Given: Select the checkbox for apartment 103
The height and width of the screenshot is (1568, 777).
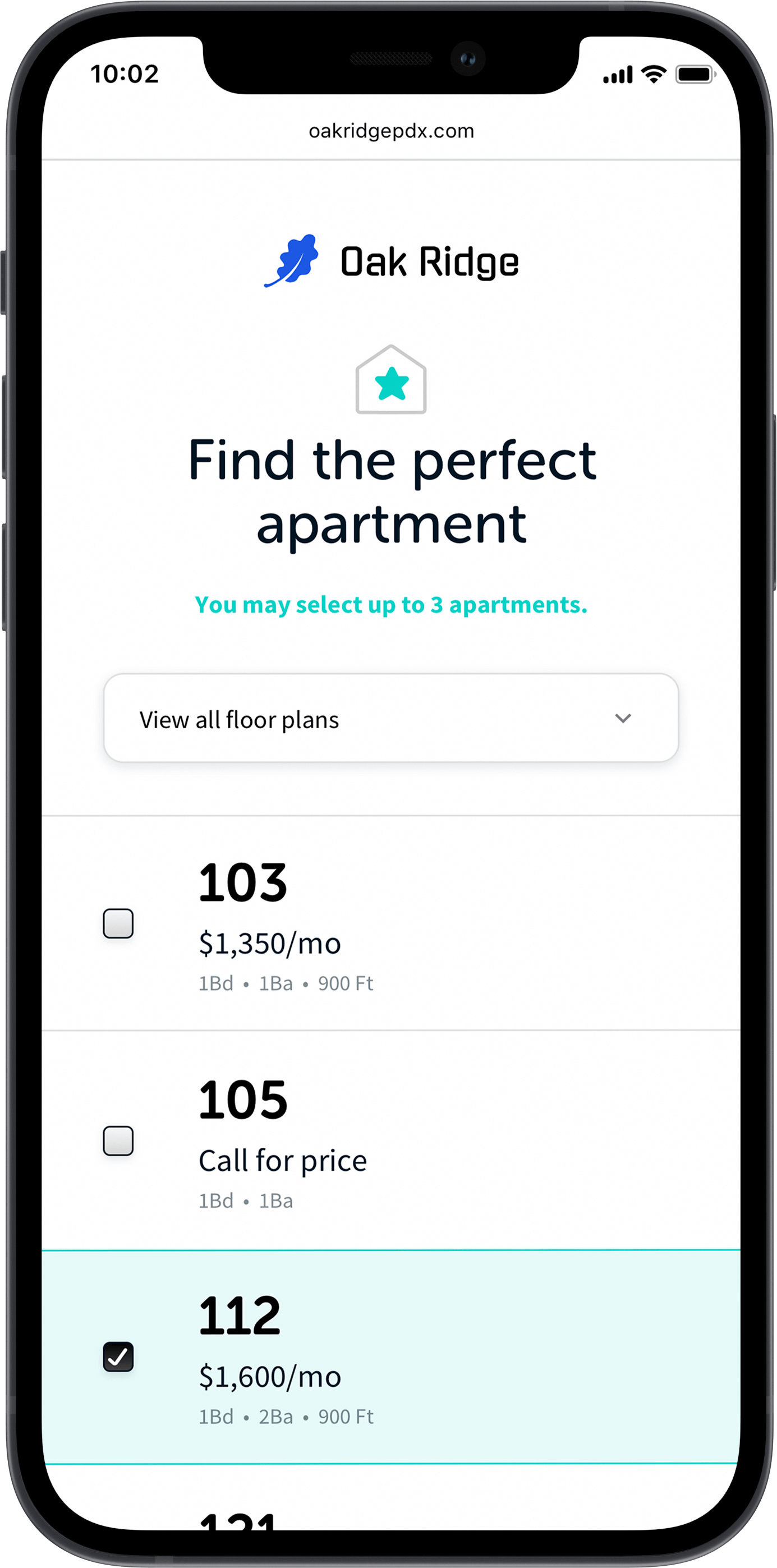Looking at the screenshot, I should point(118,923).
